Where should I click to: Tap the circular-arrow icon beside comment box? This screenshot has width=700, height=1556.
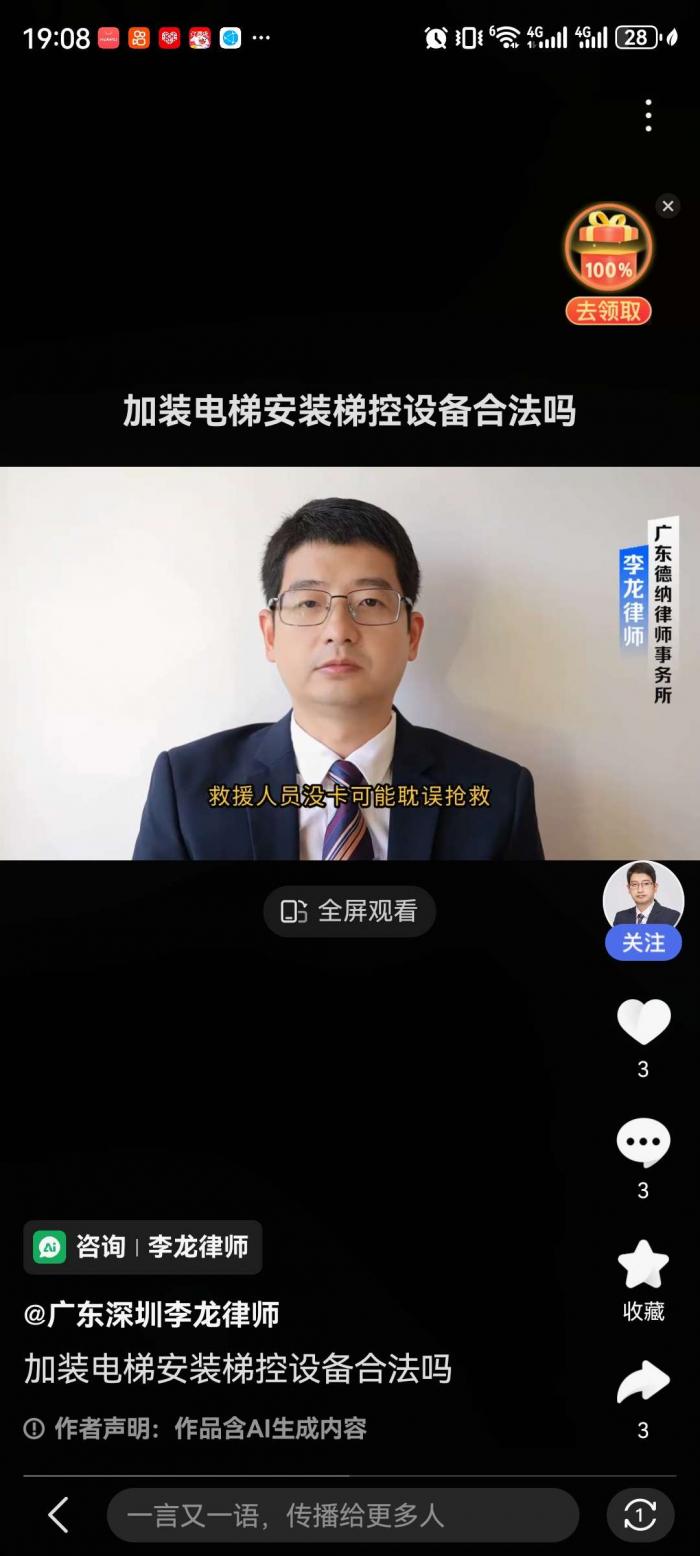(x=639, y=1515)
